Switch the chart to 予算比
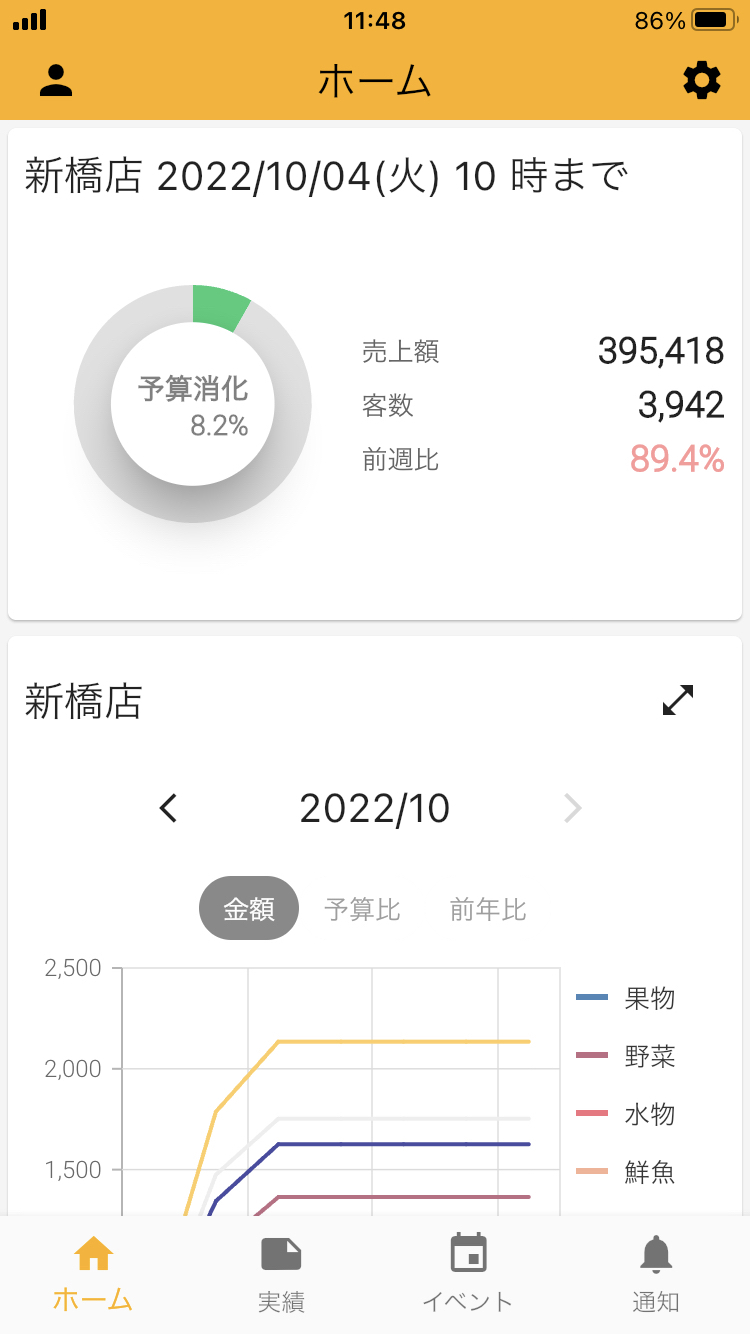 362,909
